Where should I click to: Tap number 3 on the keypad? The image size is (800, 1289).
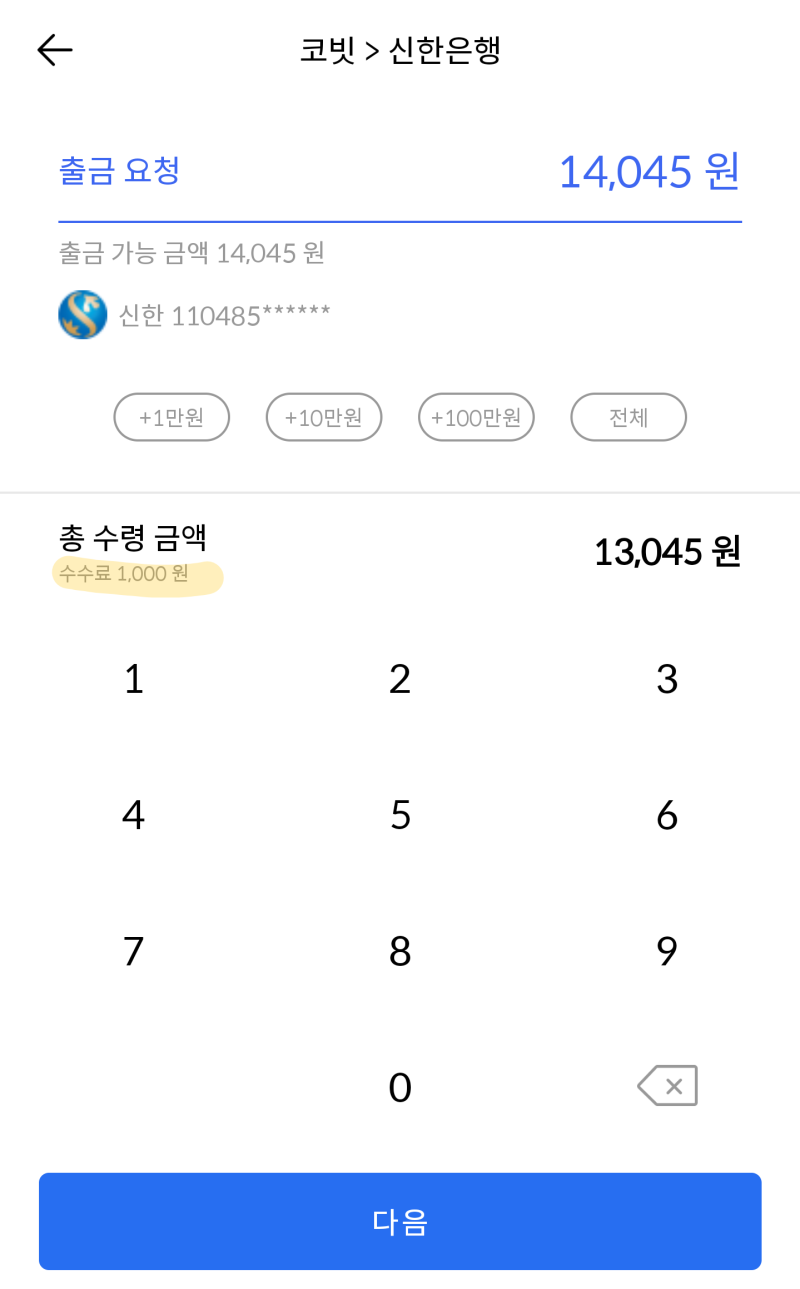[x=667, y=679]
